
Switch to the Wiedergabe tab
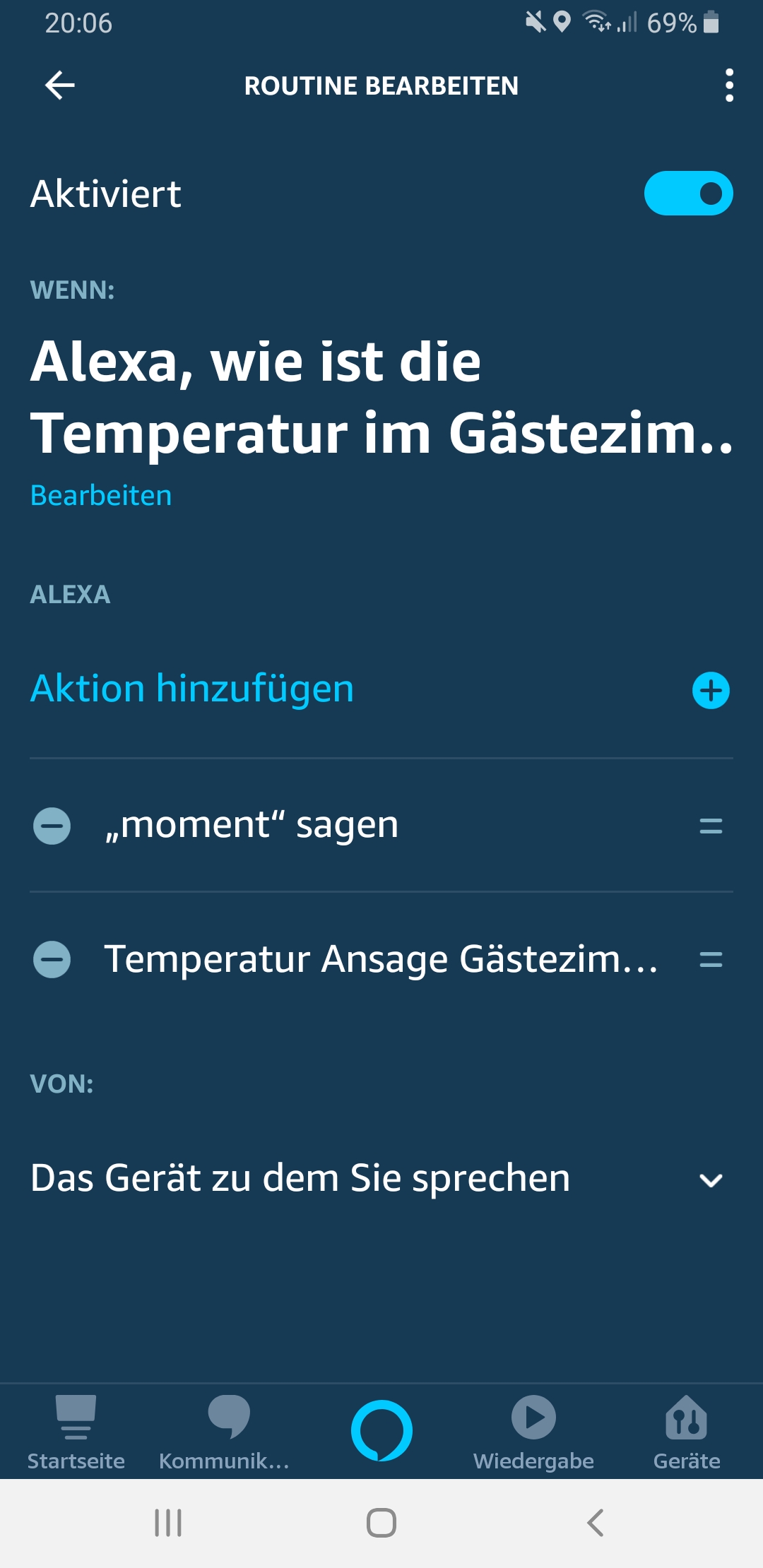pos(533,1431)
